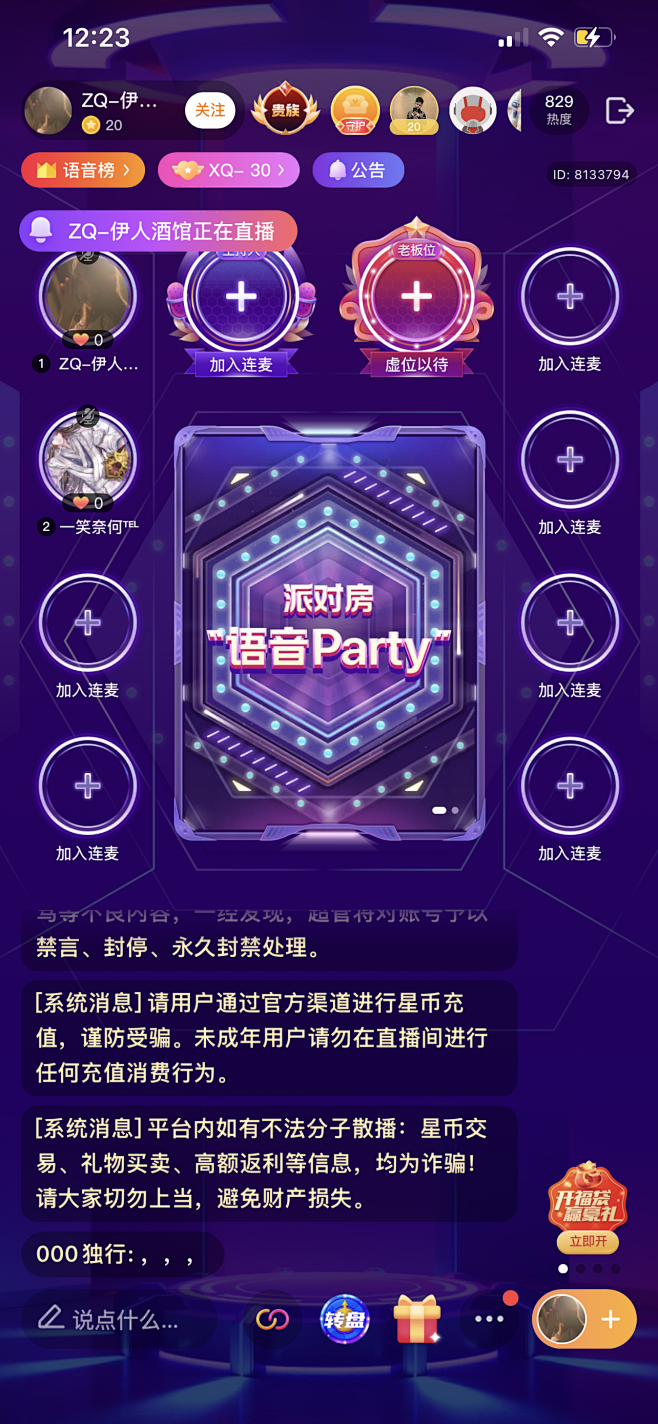The image size is (658, 1424).
Task: Open seat 1 ZQ-伊人 avatar
Action: [87, 297]
